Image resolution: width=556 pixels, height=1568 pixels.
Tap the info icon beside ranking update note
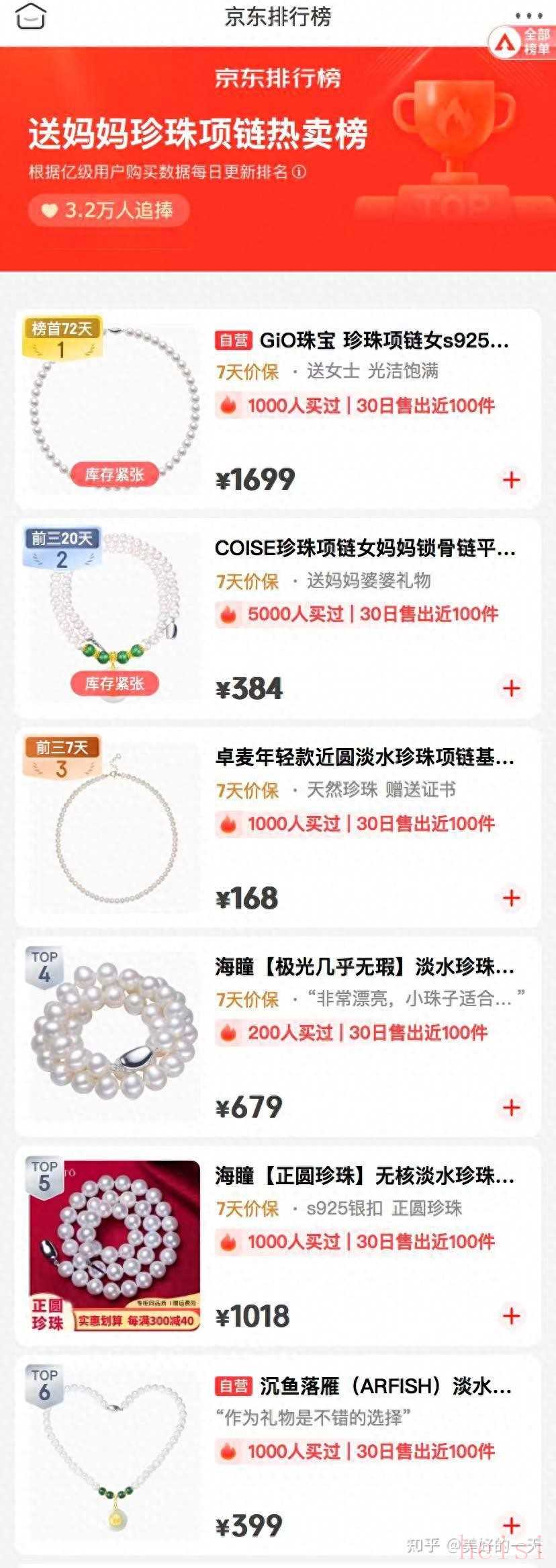tap(299, 172)
